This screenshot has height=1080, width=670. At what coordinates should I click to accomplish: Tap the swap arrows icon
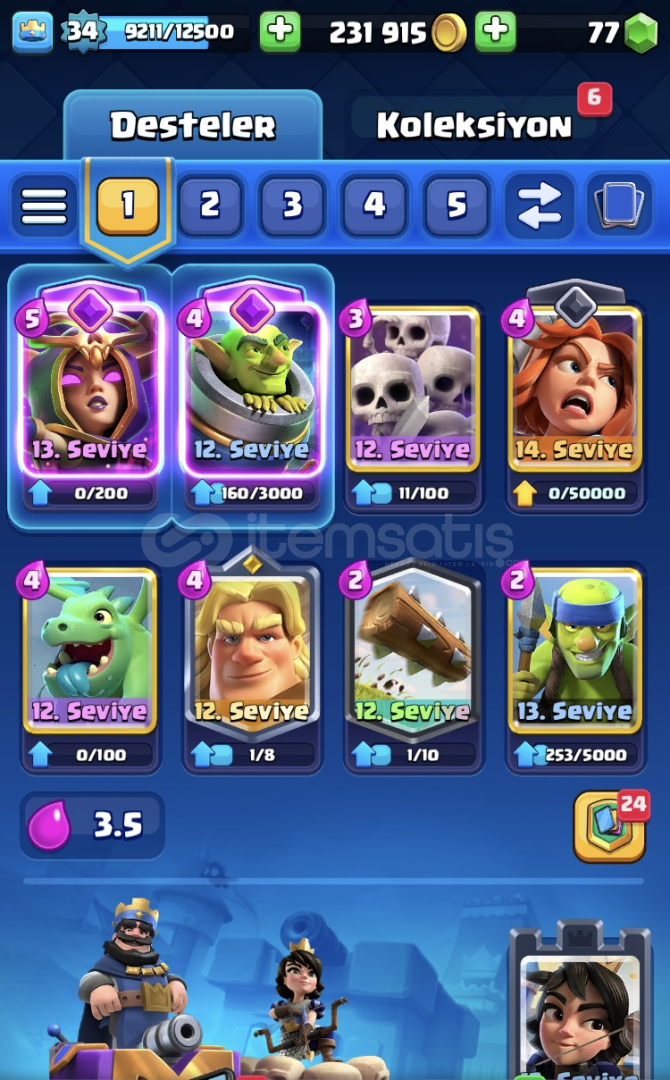coord(538,205)
